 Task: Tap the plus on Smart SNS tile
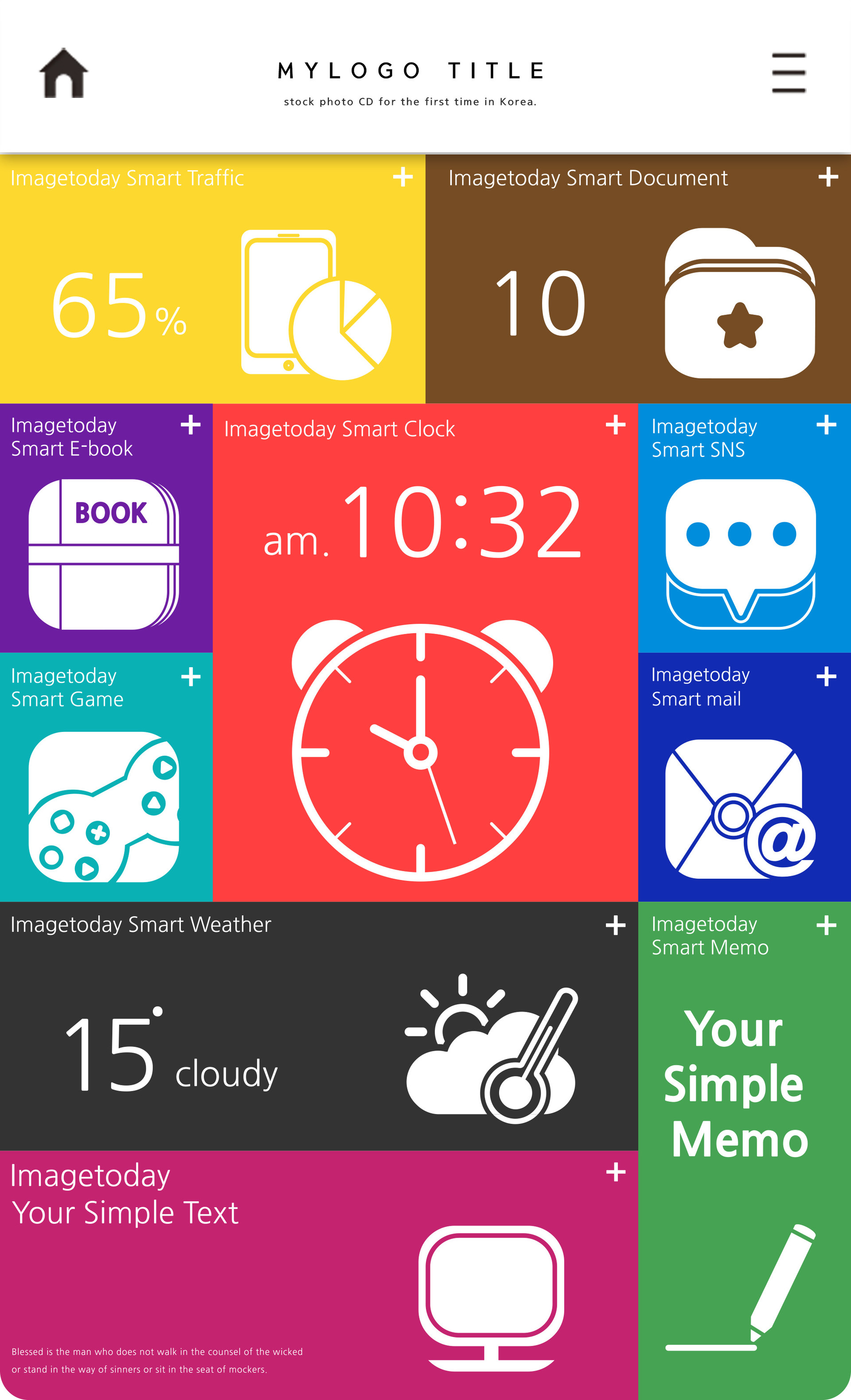(x=827, y=424)
